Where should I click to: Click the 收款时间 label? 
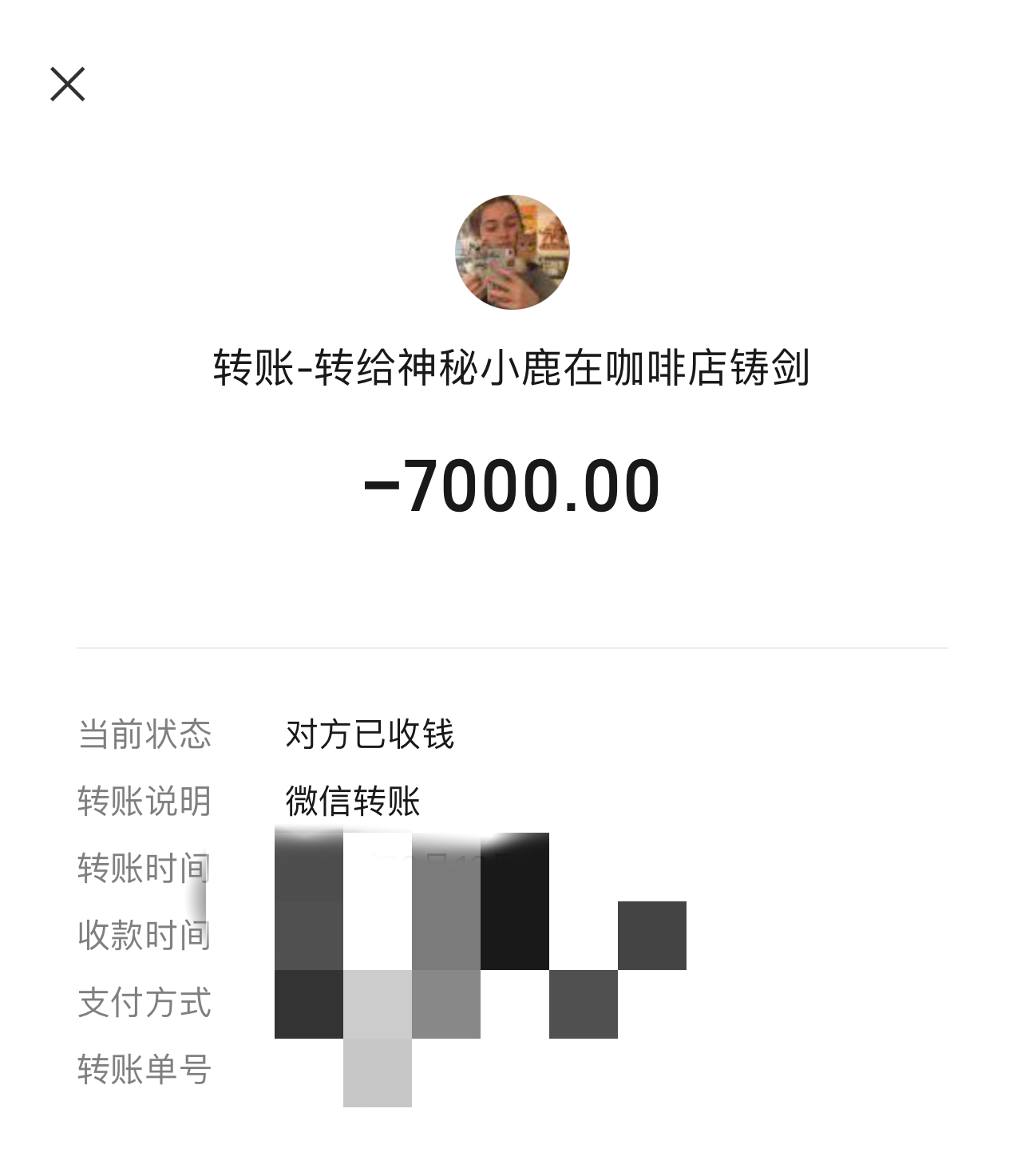coord(144,936)
